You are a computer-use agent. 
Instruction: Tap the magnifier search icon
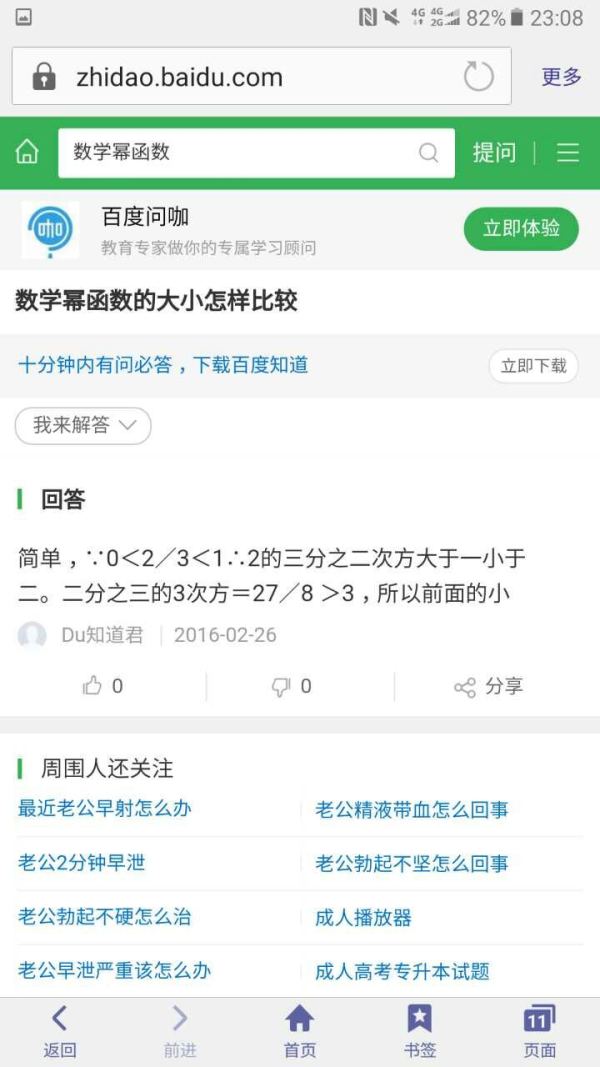click(x=428, y=152)
